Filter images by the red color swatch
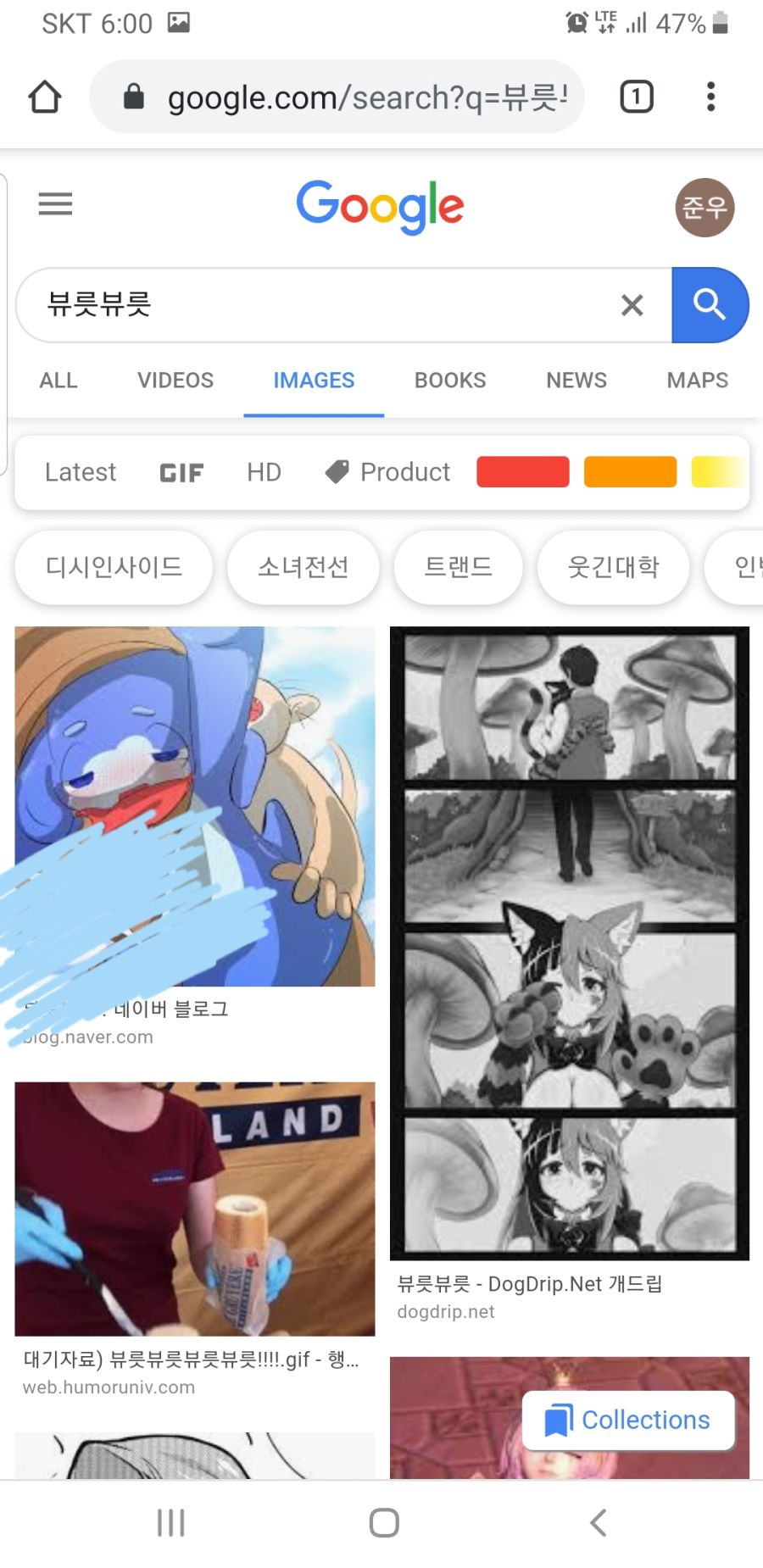 point(522,472)
